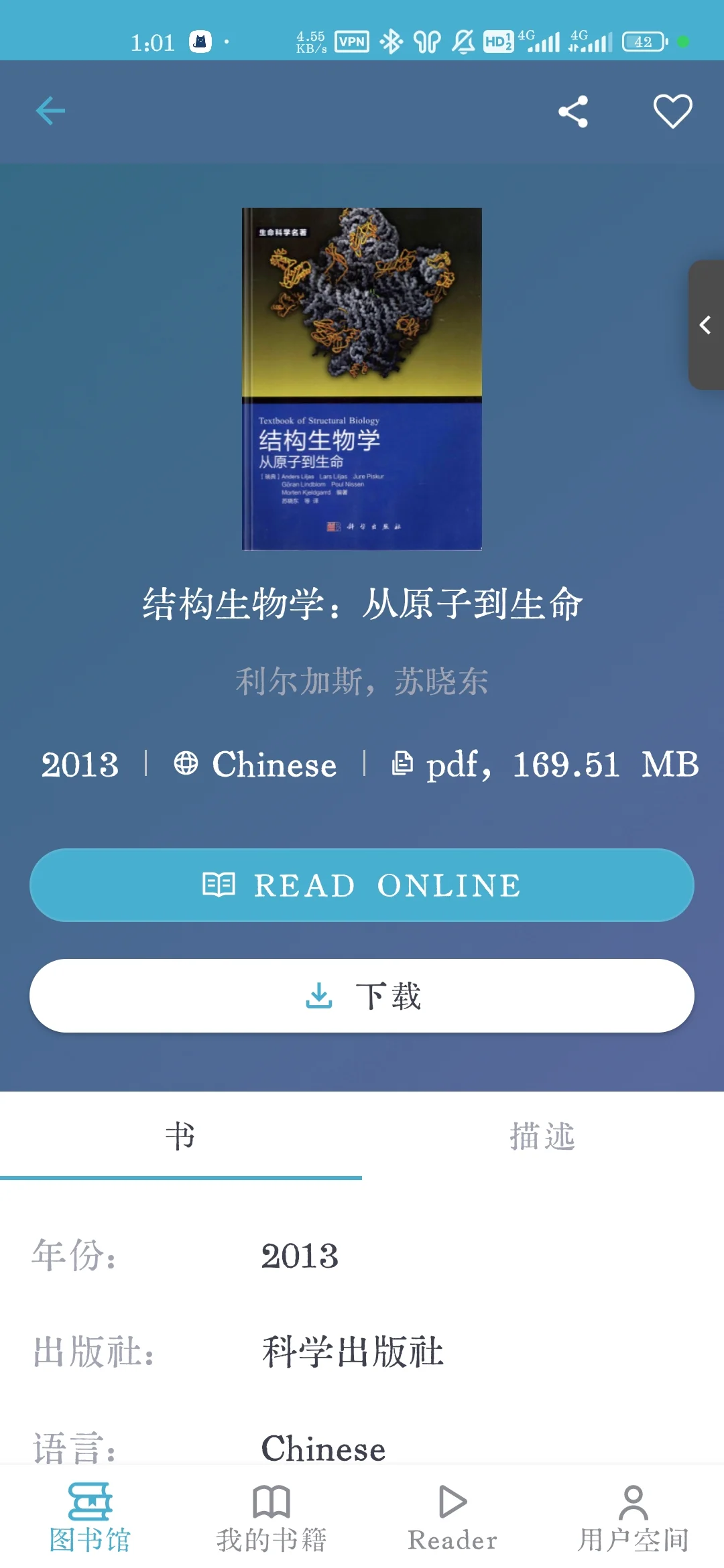This screenshot has width=724, height=1568.
Task: Download the book with 下载 button
Action: coord(362,996)
